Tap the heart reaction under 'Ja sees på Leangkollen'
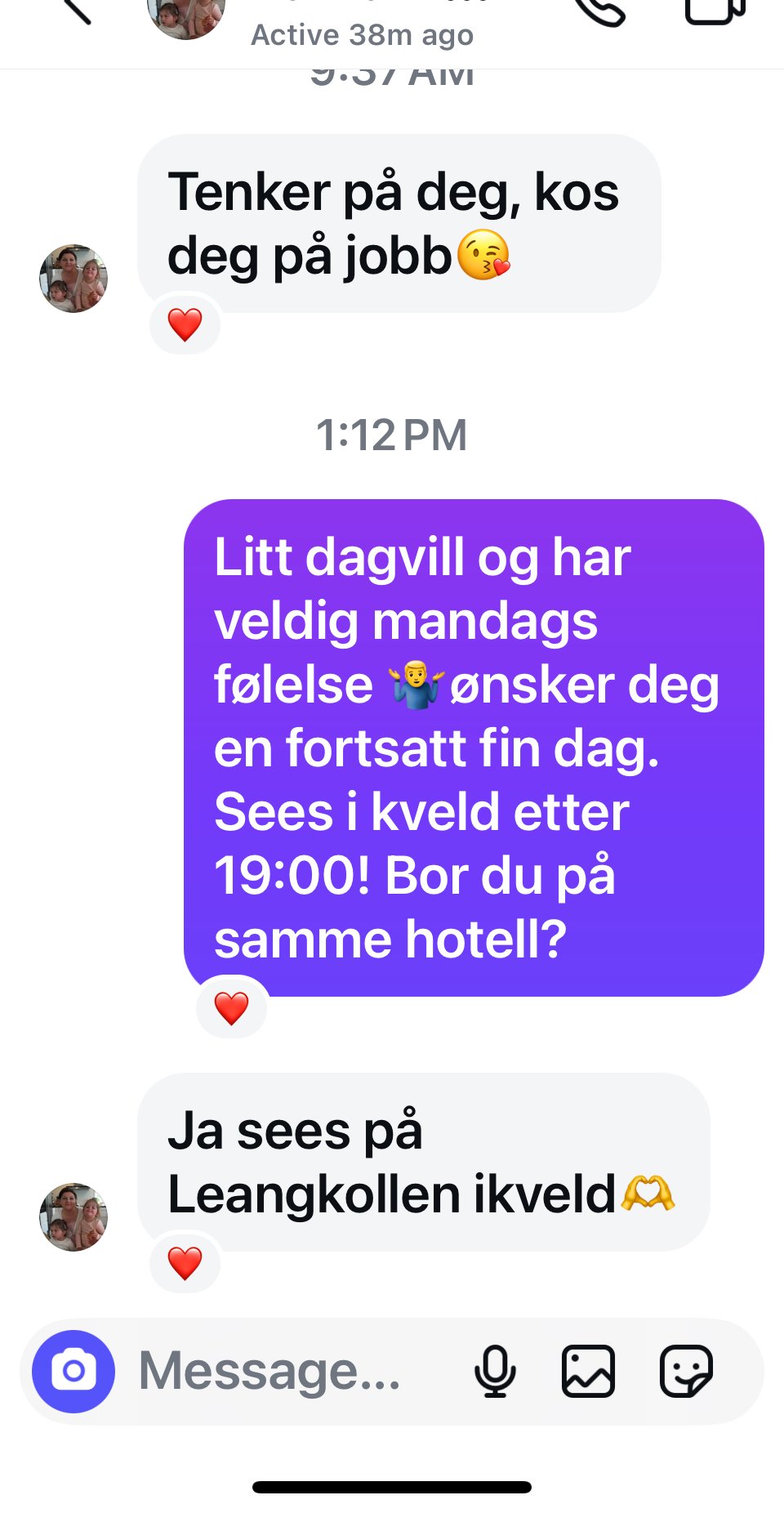 185,1263
